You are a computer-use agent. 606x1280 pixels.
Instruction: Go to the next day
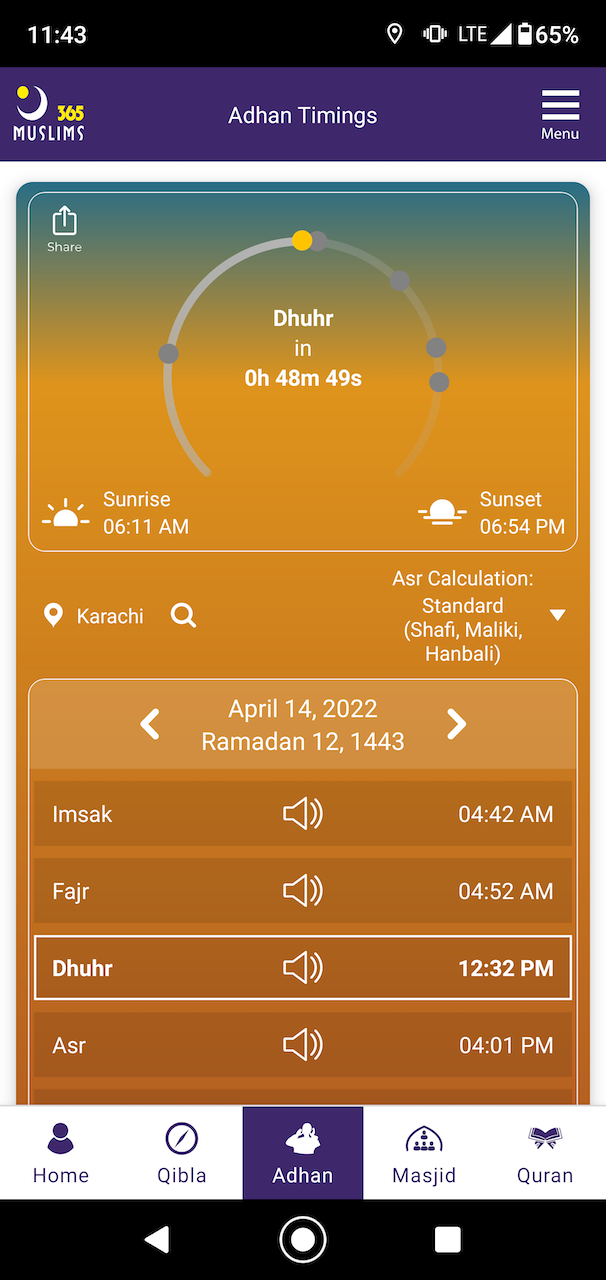pyautogui.click(x=456, y=724)
